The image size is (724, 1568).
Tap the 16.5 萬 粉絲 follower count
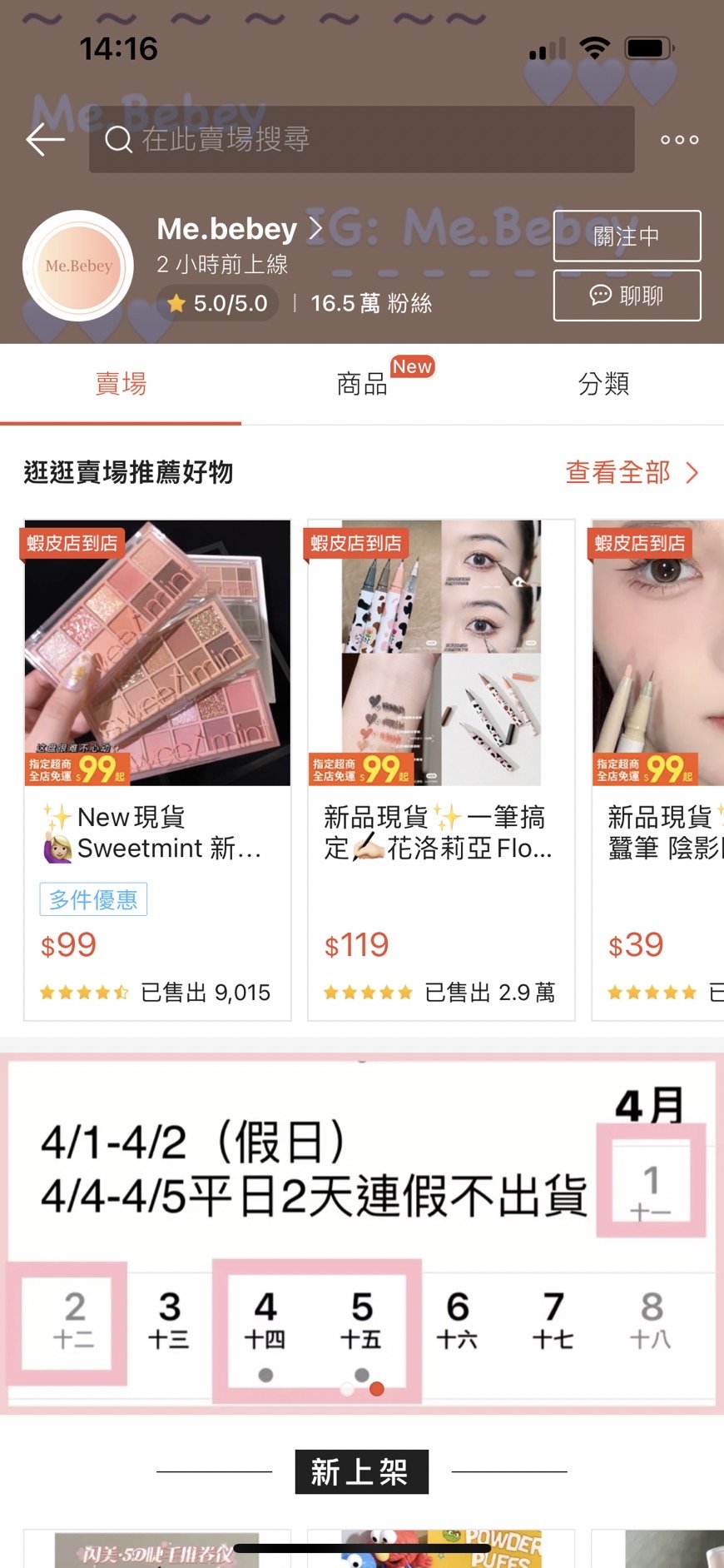coord(374,303)
